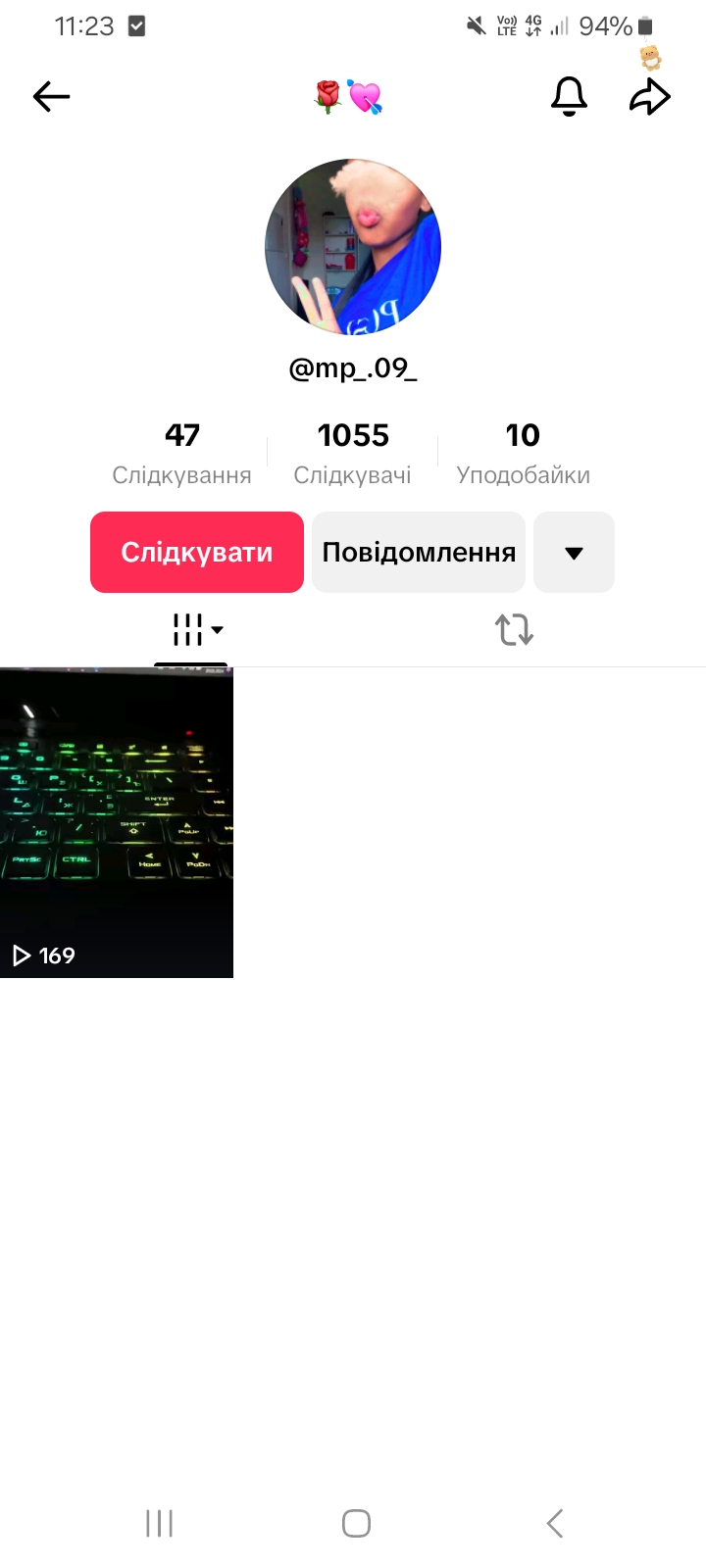Tap the play icon on the video thumbnail
This screenshot has width=706, height=1568.
tap(22, 955)
